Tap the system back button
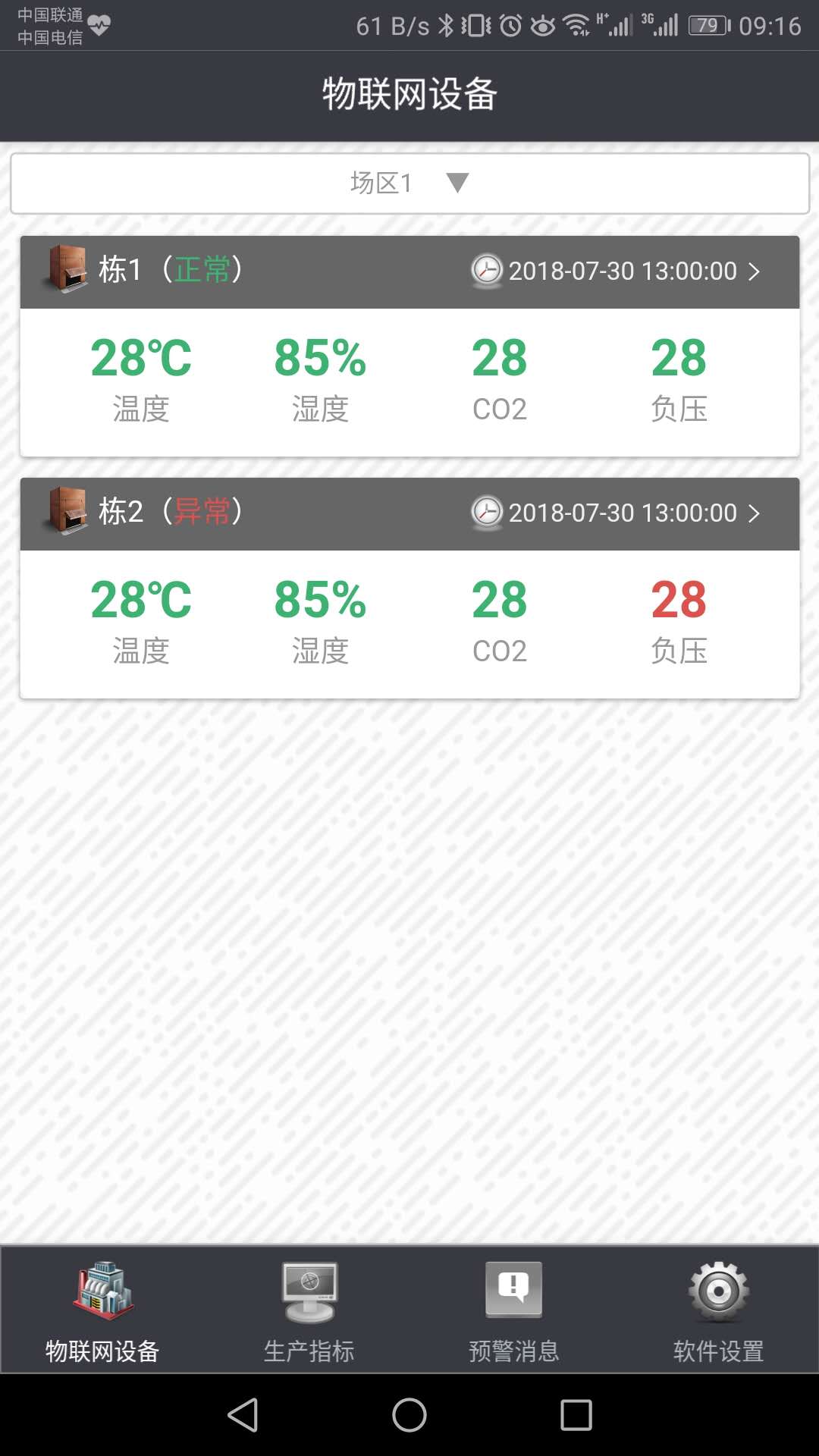The width and height of the screenshot is (819, 1456). click(243, 1415)
